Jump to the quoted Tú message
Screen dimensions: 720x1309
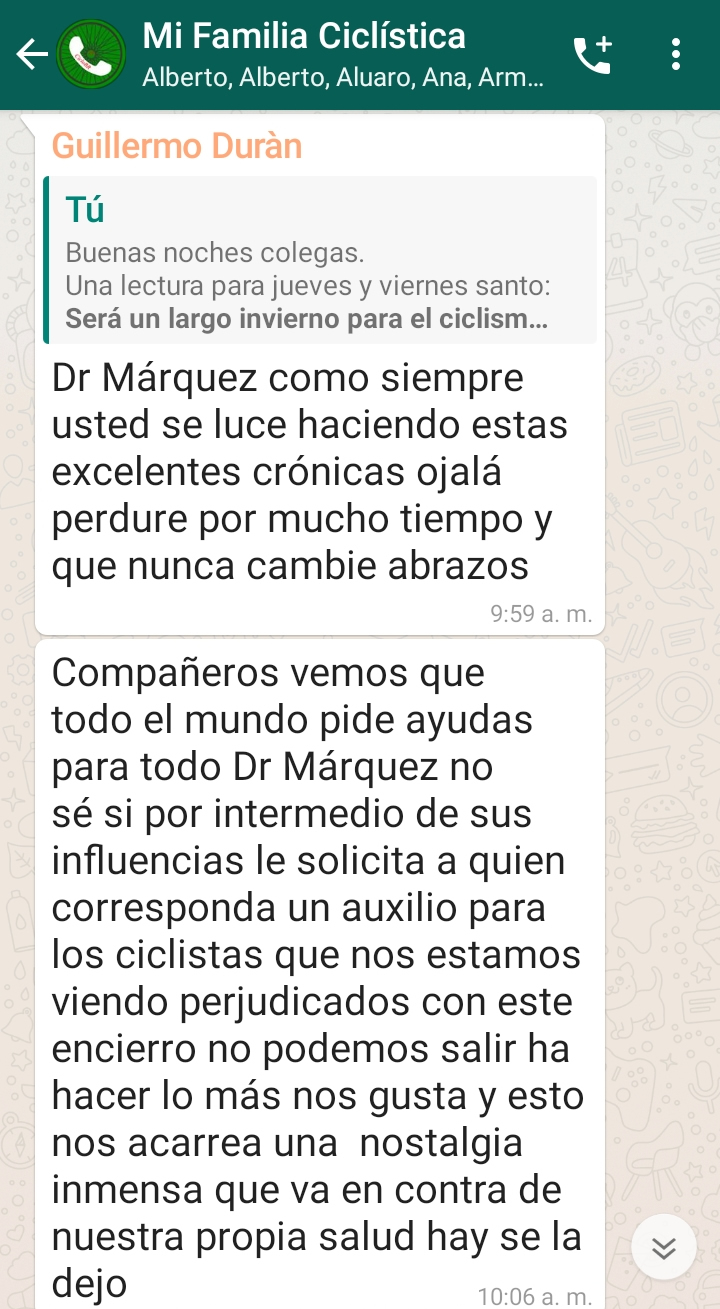click(x=320, y=260)
